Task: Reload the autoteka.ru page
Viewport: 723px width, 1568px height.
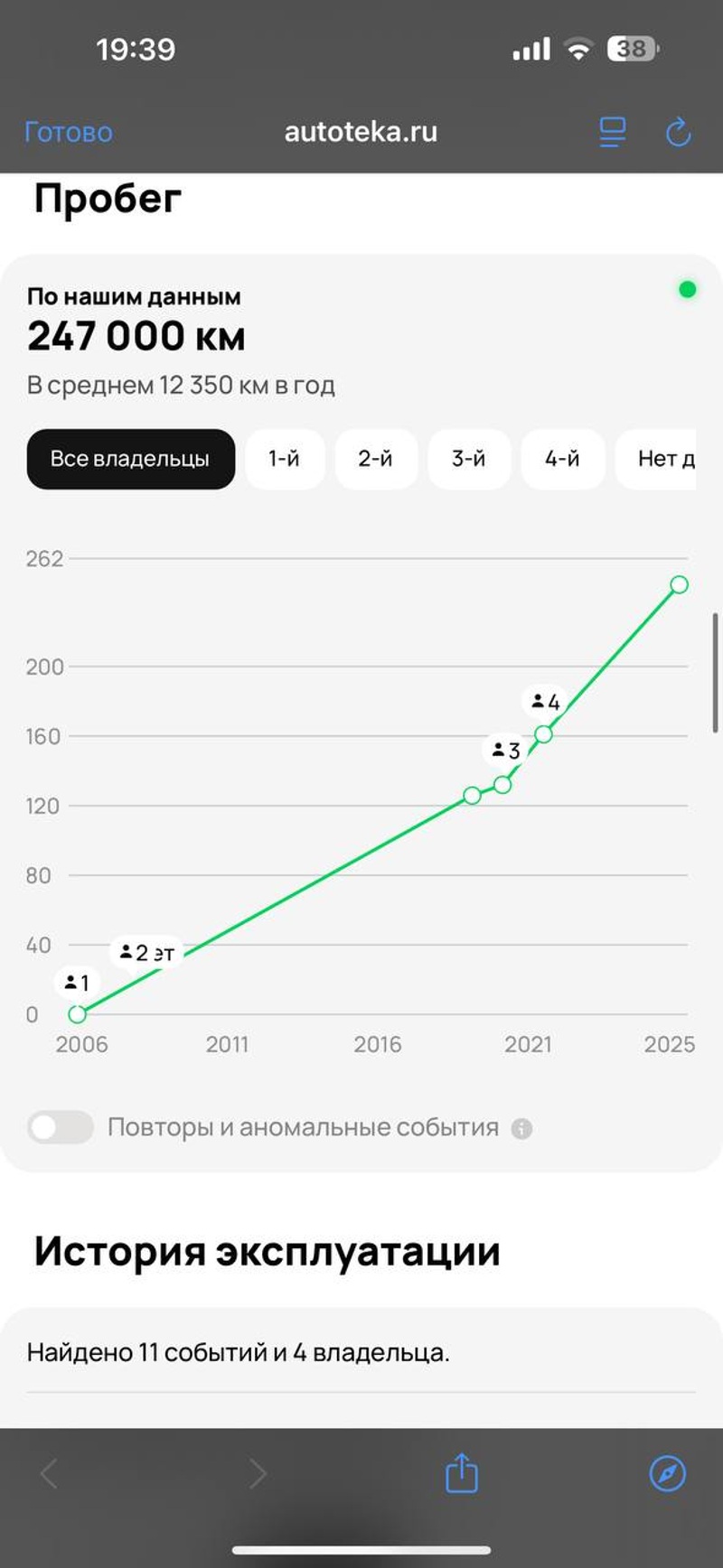Action: tap(678, 132)
